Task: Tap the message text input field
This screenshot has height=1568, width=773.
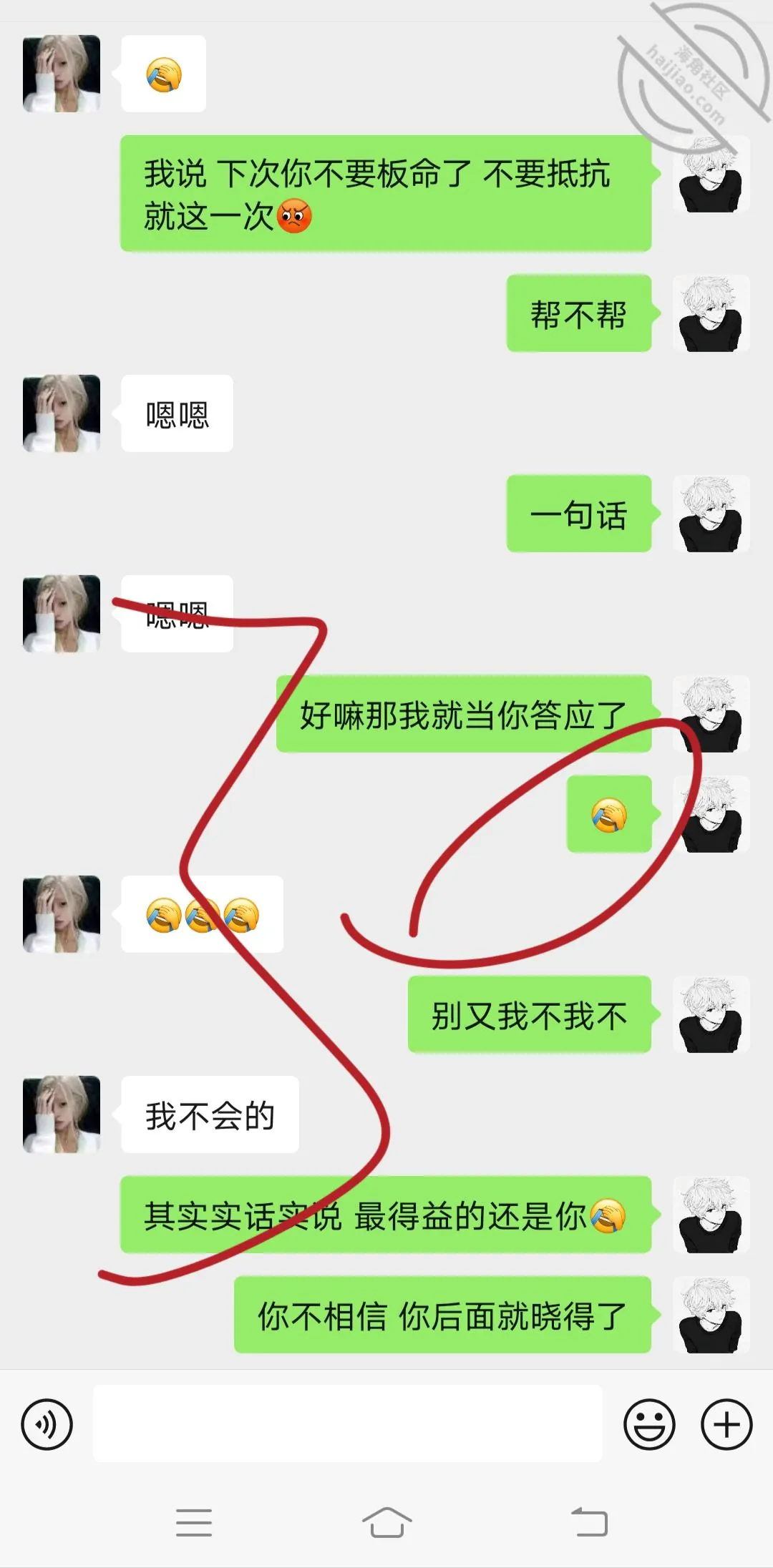Action: [347, 1423]
